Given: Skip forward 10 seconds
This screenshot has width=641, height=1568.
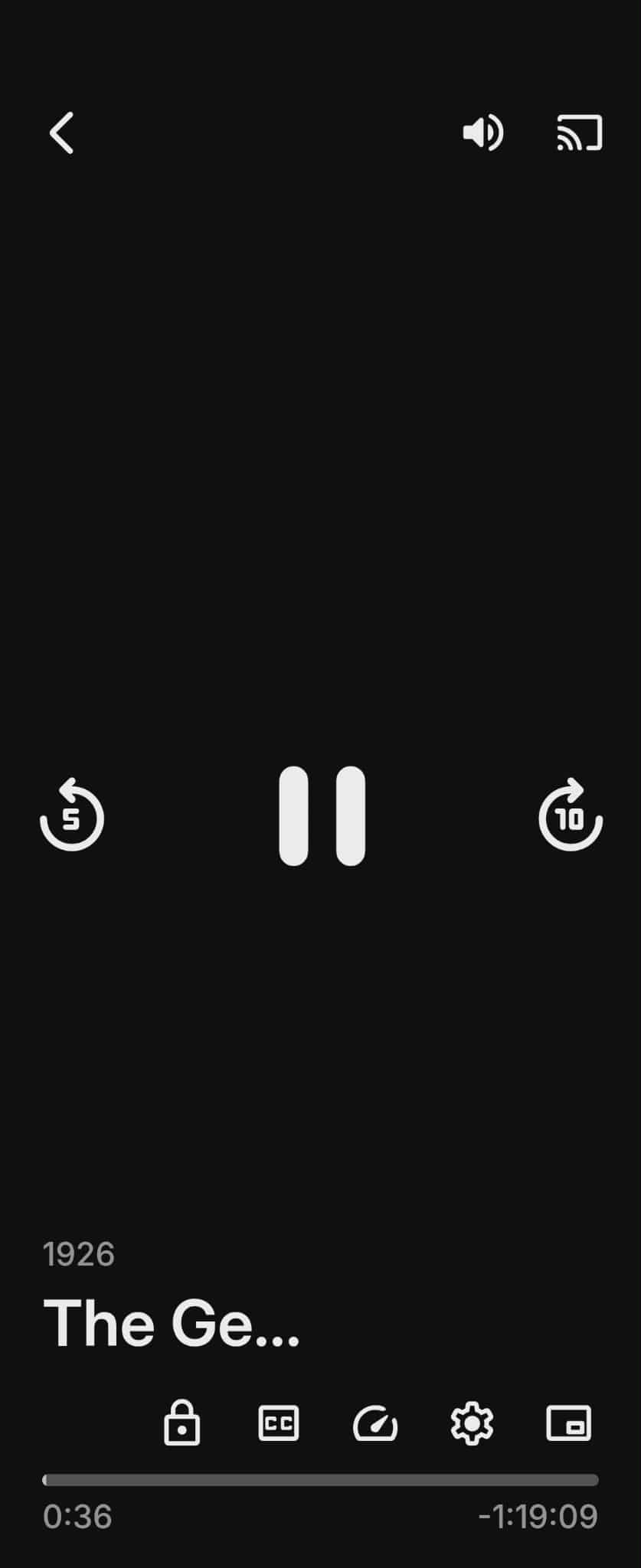Looking at the screenshot, I should 571,816.
